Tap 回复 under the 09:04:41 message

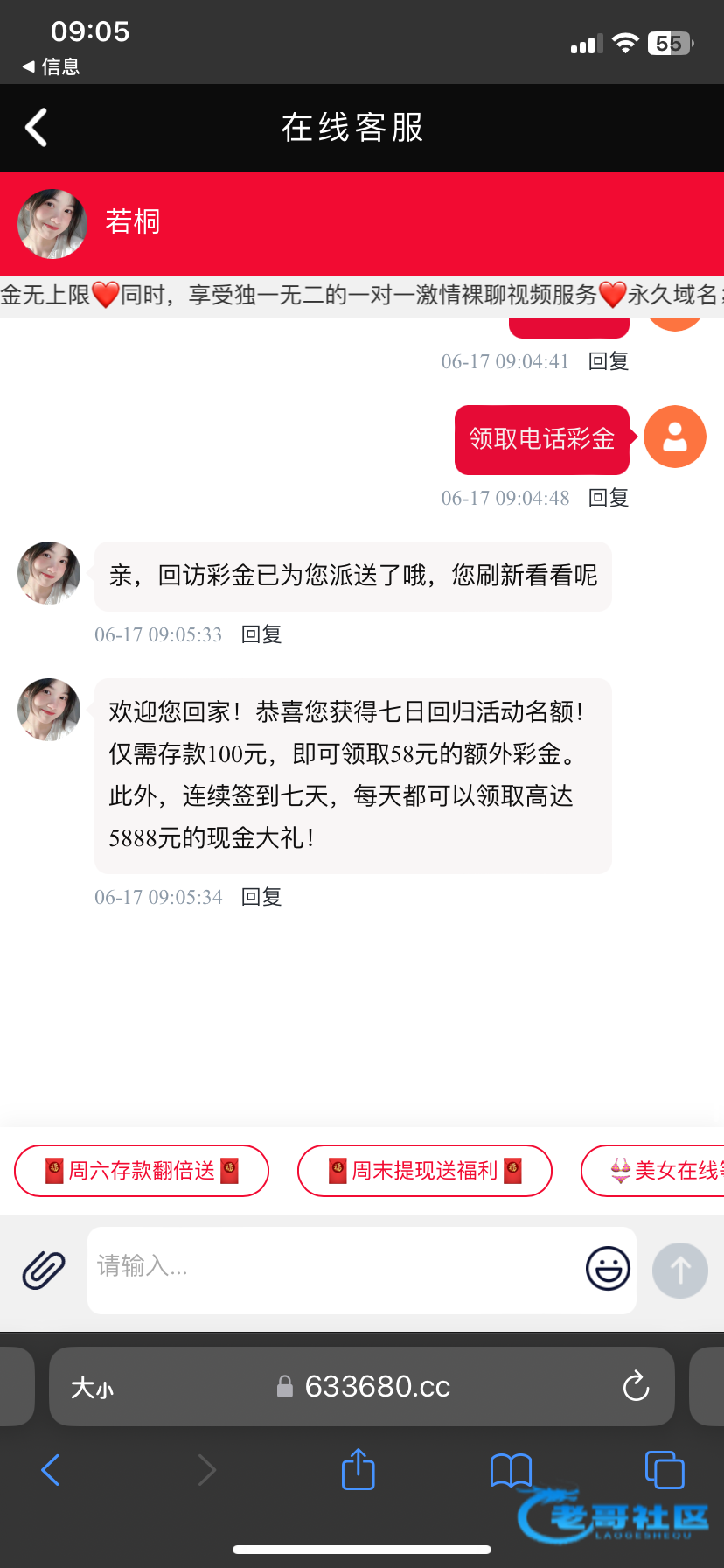point(609,361)
